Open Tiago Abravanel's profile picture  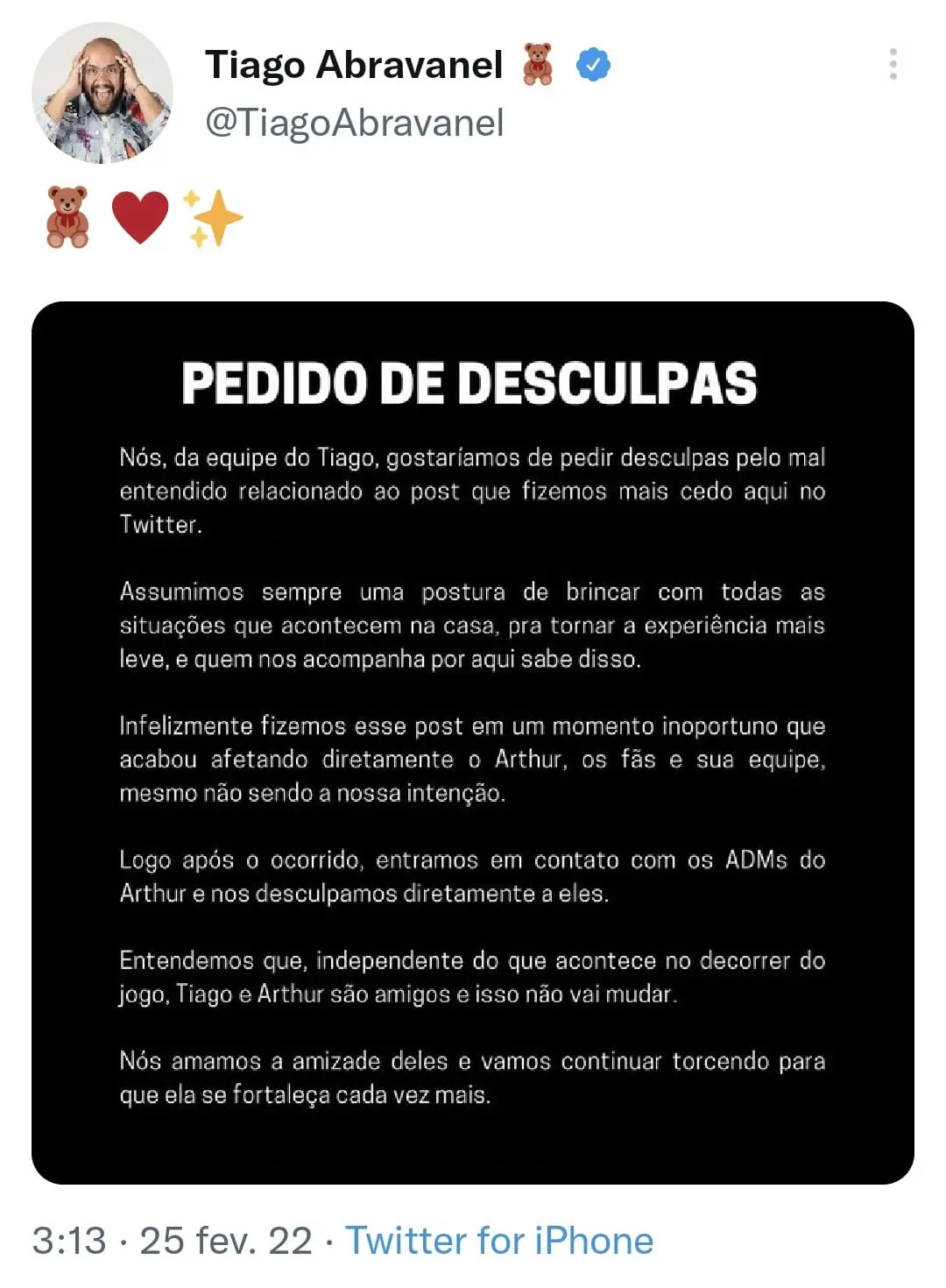coord(101,92)
